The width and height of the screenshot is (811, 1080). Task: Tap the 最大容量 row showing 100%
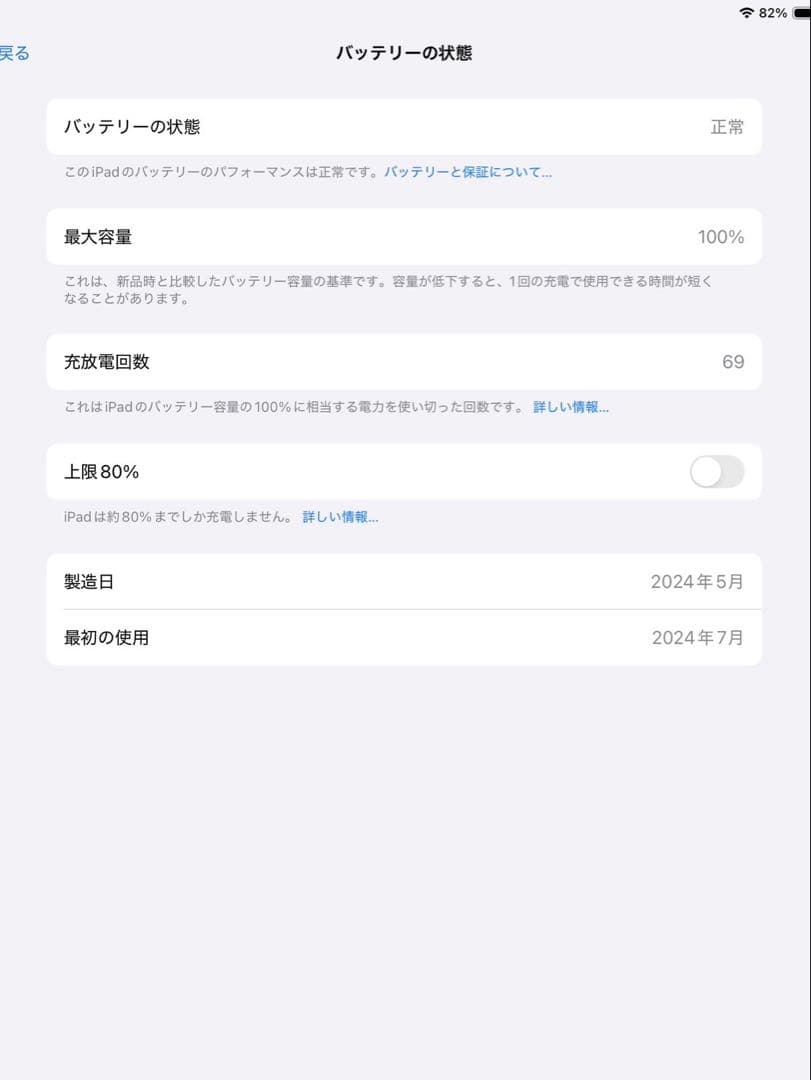405,237
